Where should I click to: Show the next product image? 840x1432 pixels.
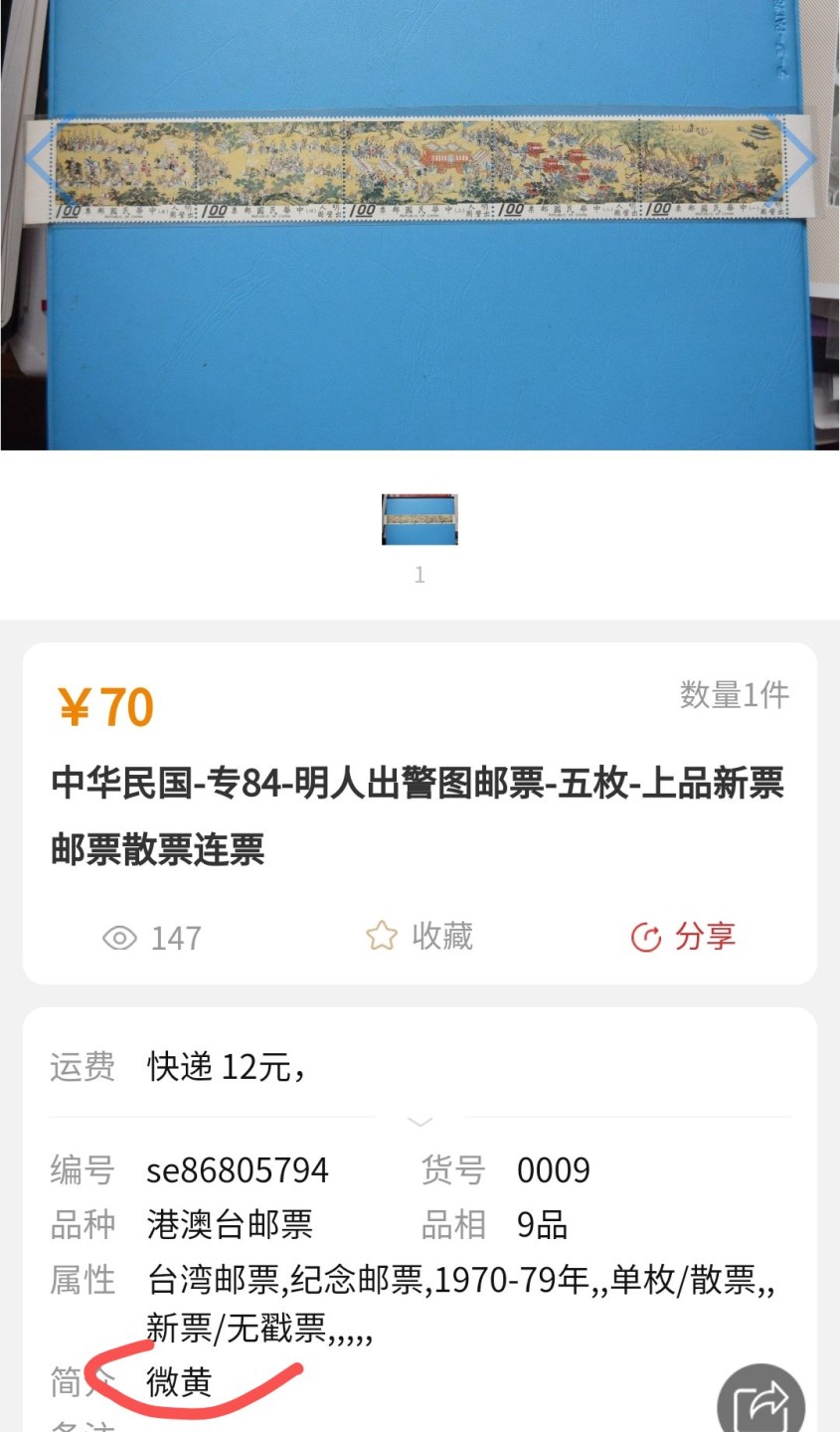point(798,159)
